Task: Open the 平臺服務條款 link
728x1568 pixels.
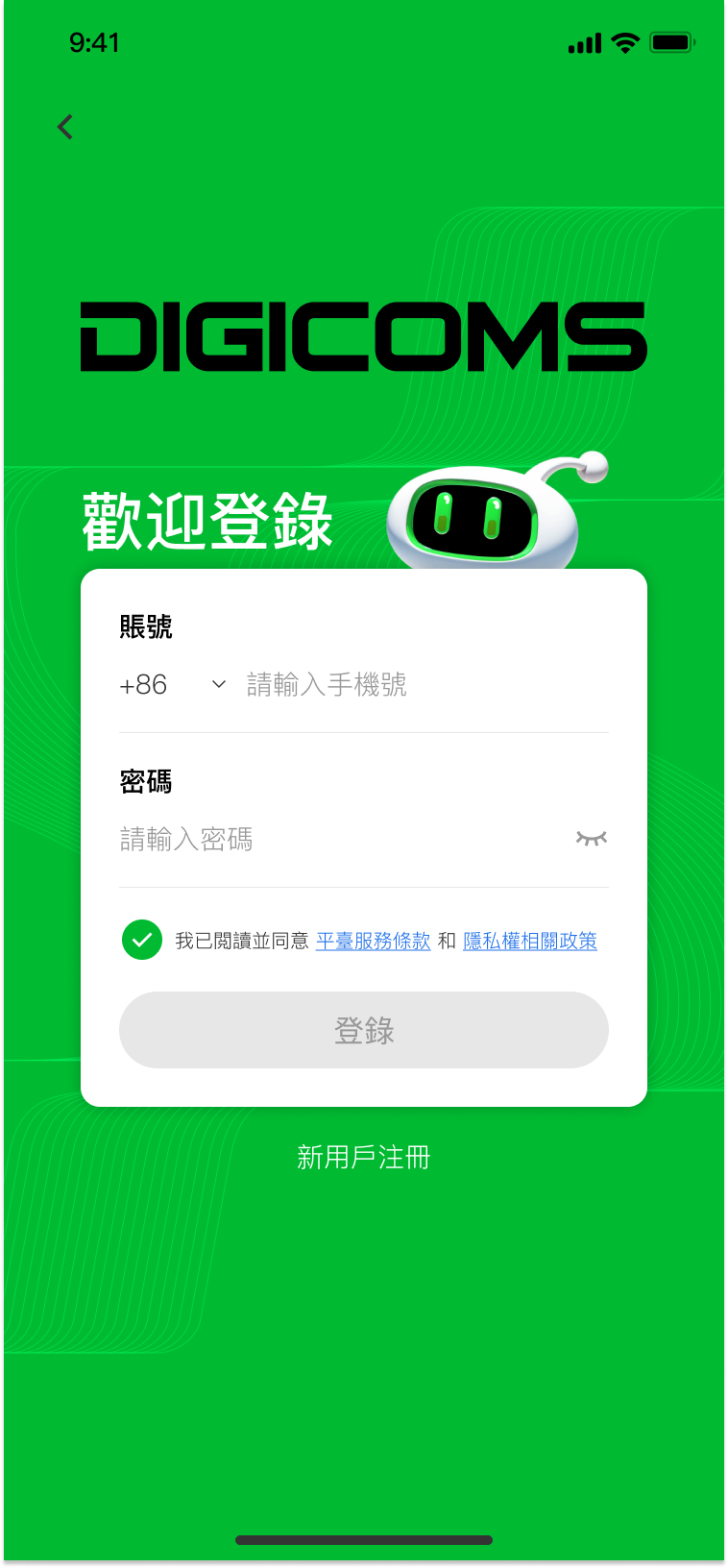Action: [x=374, y=942]
